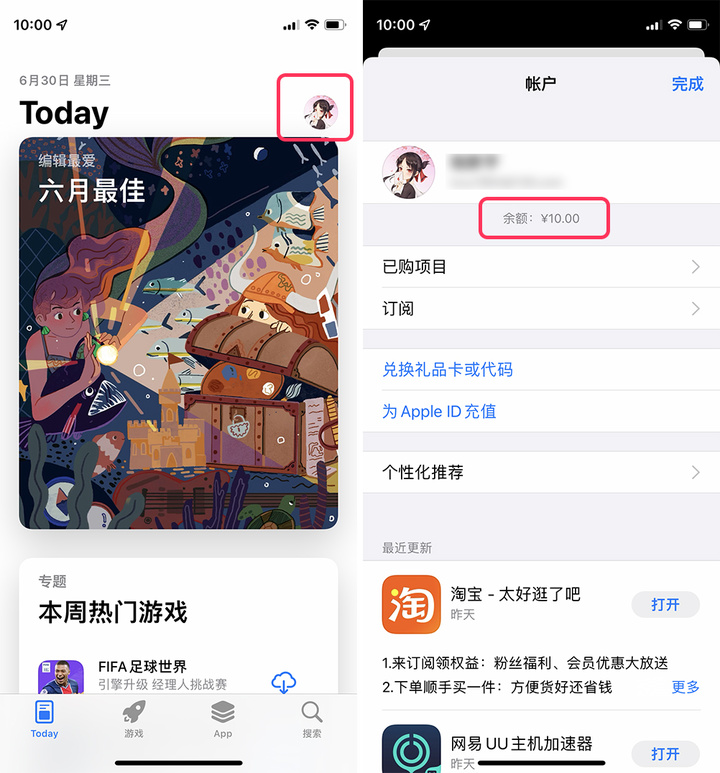
Task: Tap 打开 next to 网易 UU 主机加速器
Action: coord(665,753)
